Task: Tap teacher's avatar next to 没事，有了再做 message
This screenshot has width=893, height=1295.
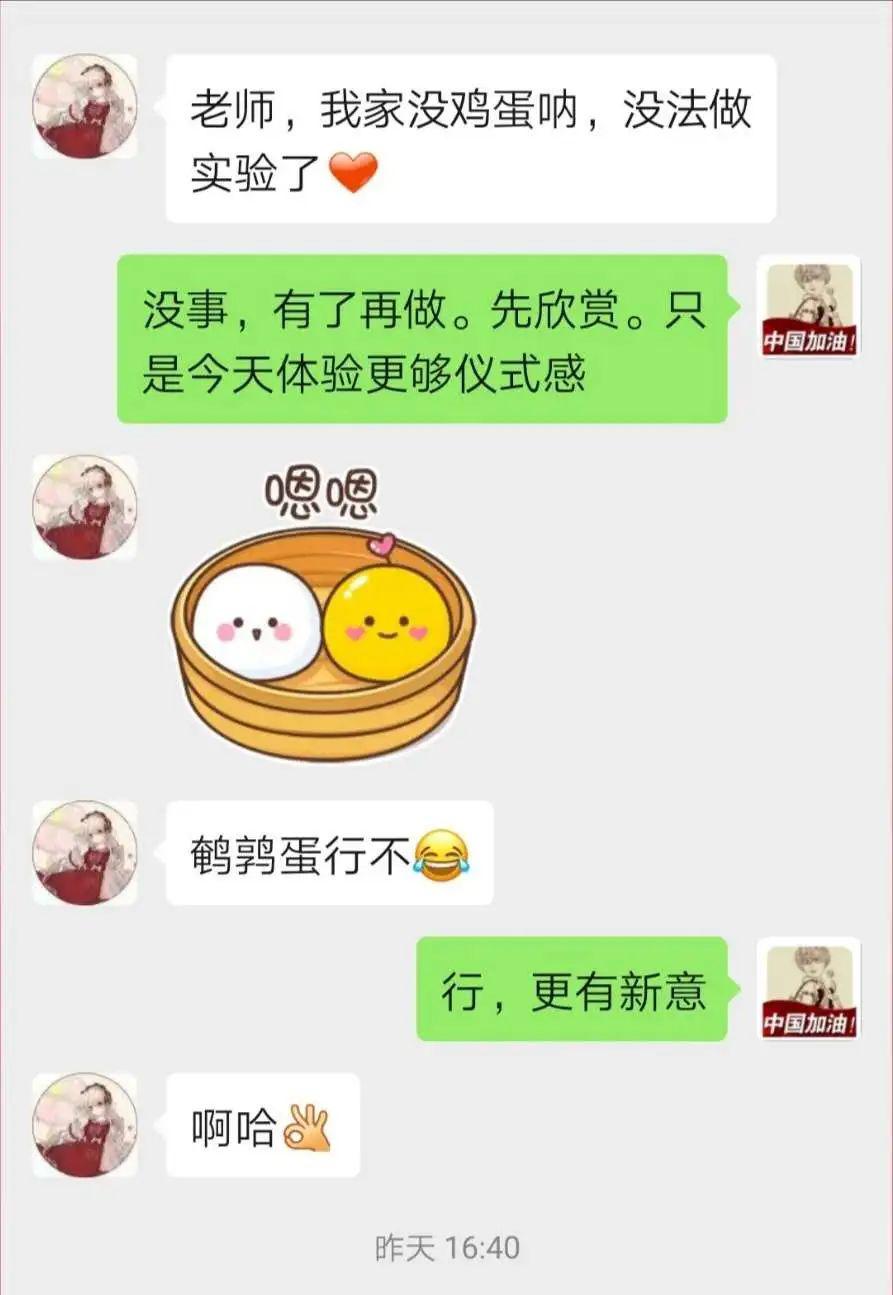Action: click(x=809, y=307)
